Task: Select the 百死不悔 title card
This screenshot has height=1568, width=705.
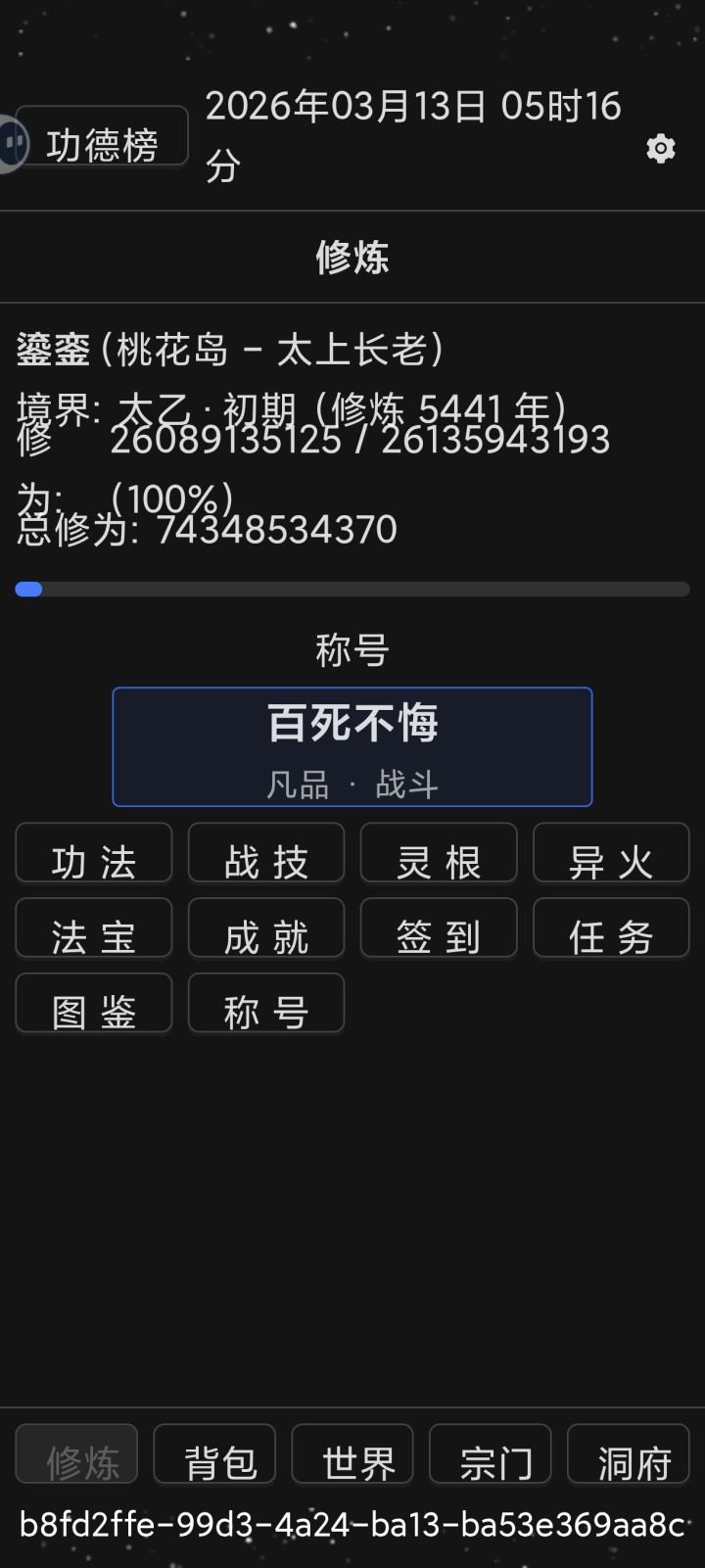Action: pyautogui.click(x=352, y=746)
